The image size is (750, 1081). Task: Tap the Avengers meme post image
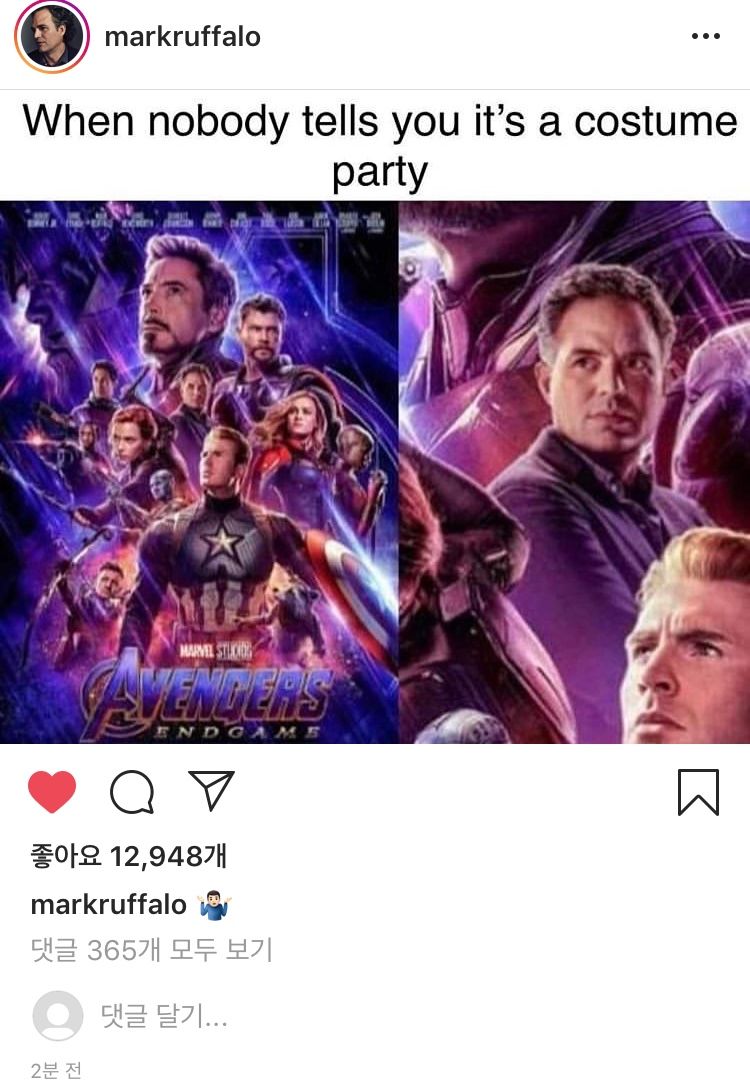click(x=375, y=470)
